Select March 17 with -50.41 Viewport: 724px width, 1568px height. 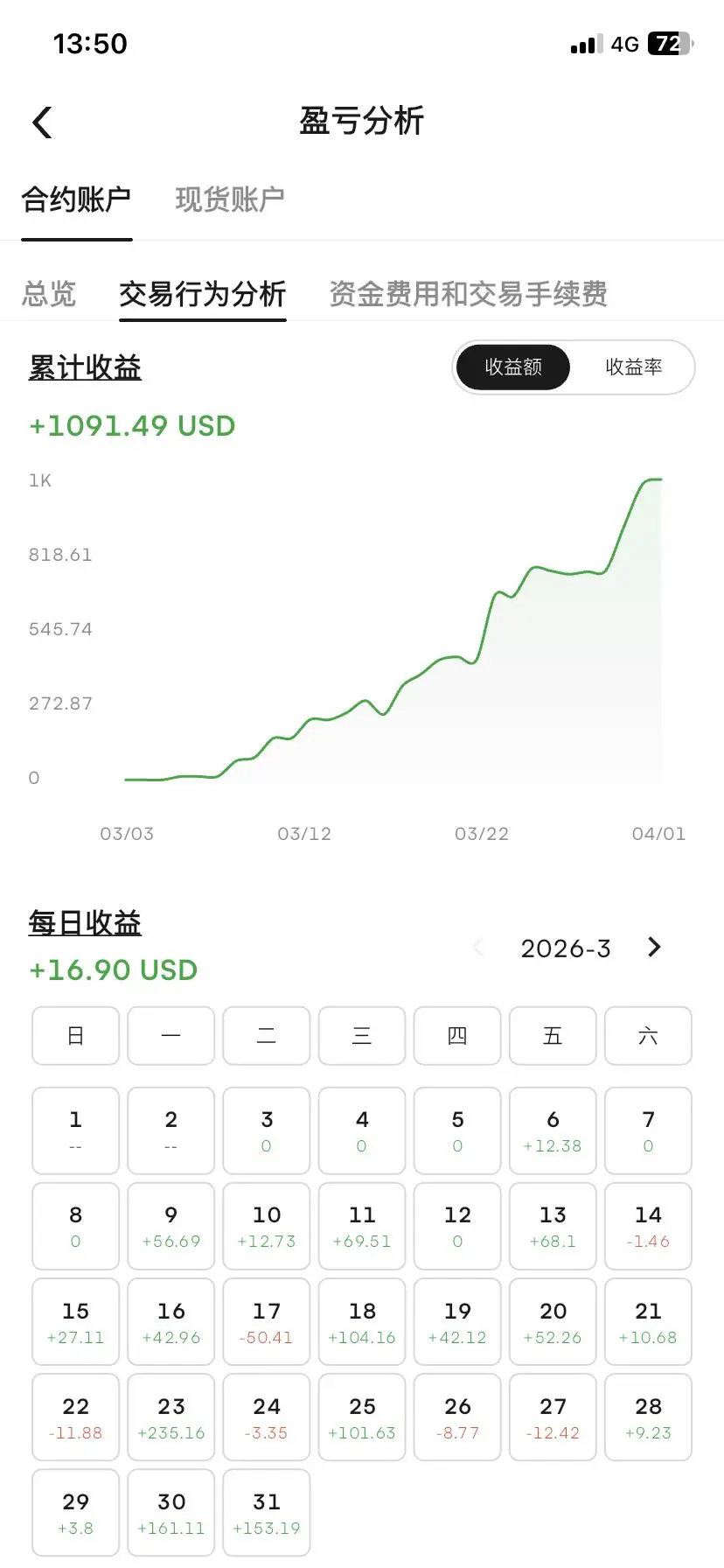(267, 1321)
